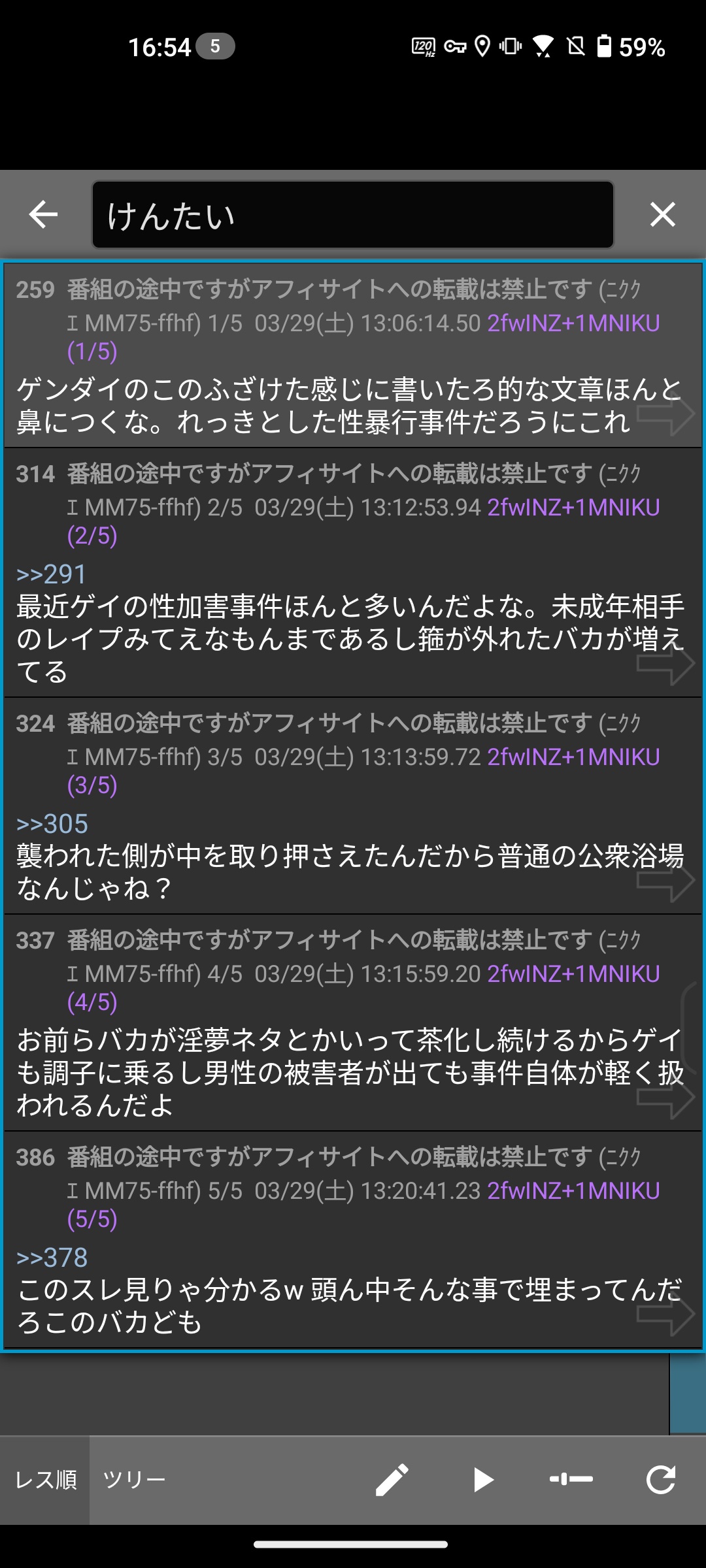Start auto-scroll with the play icon
Image resolution: width=706 pixels, height=1568 pixels.
[x=482, y=1480]
